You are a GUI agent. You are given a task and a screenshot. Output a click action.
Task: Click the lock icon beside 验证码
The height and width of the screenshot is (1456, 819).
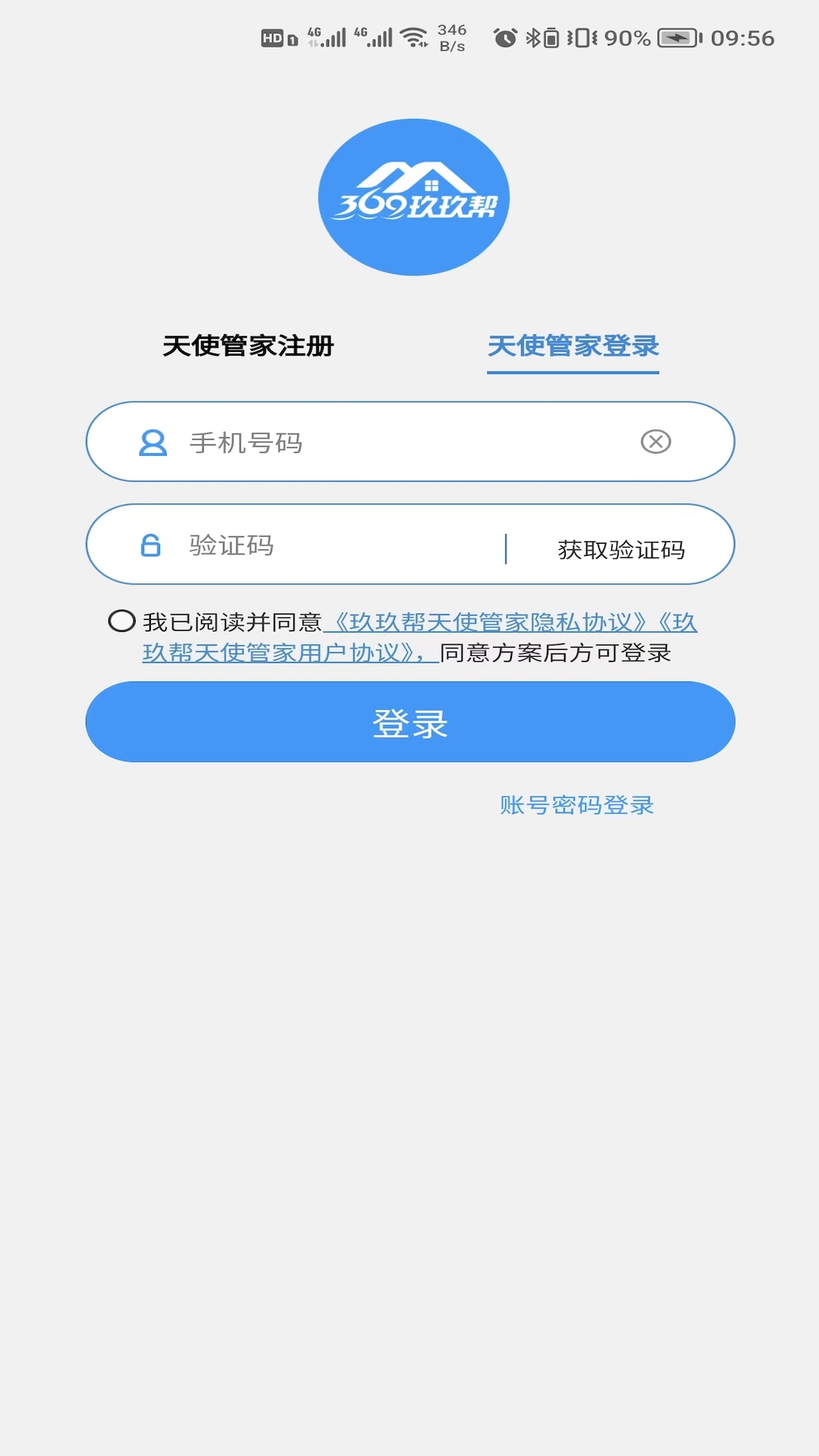point(149,545)
